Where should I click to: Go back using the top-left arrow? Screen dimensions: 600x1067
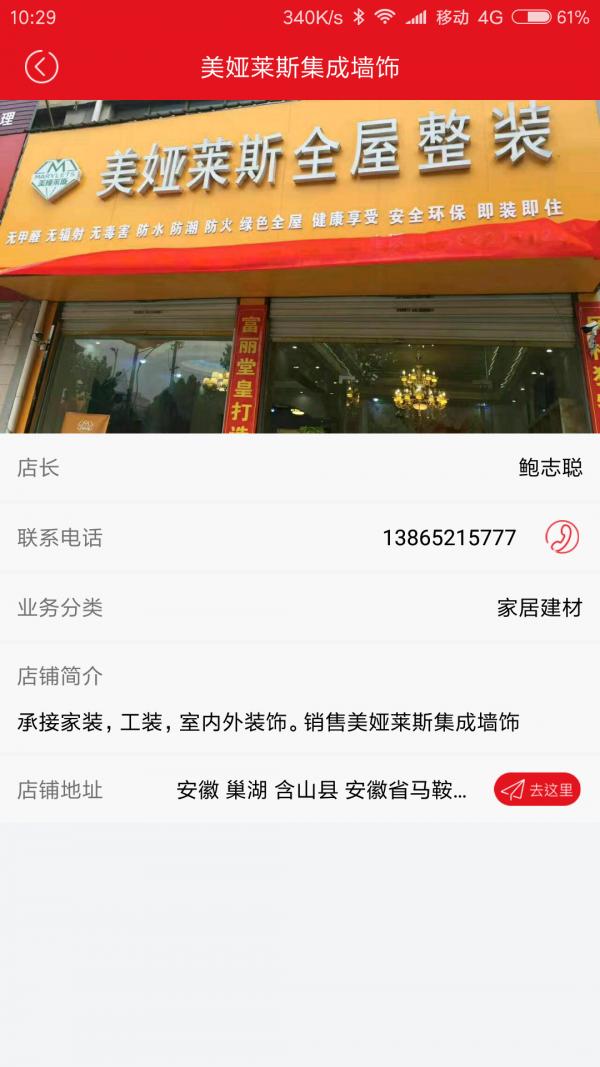pyautogui.click(x=41, y=67)
